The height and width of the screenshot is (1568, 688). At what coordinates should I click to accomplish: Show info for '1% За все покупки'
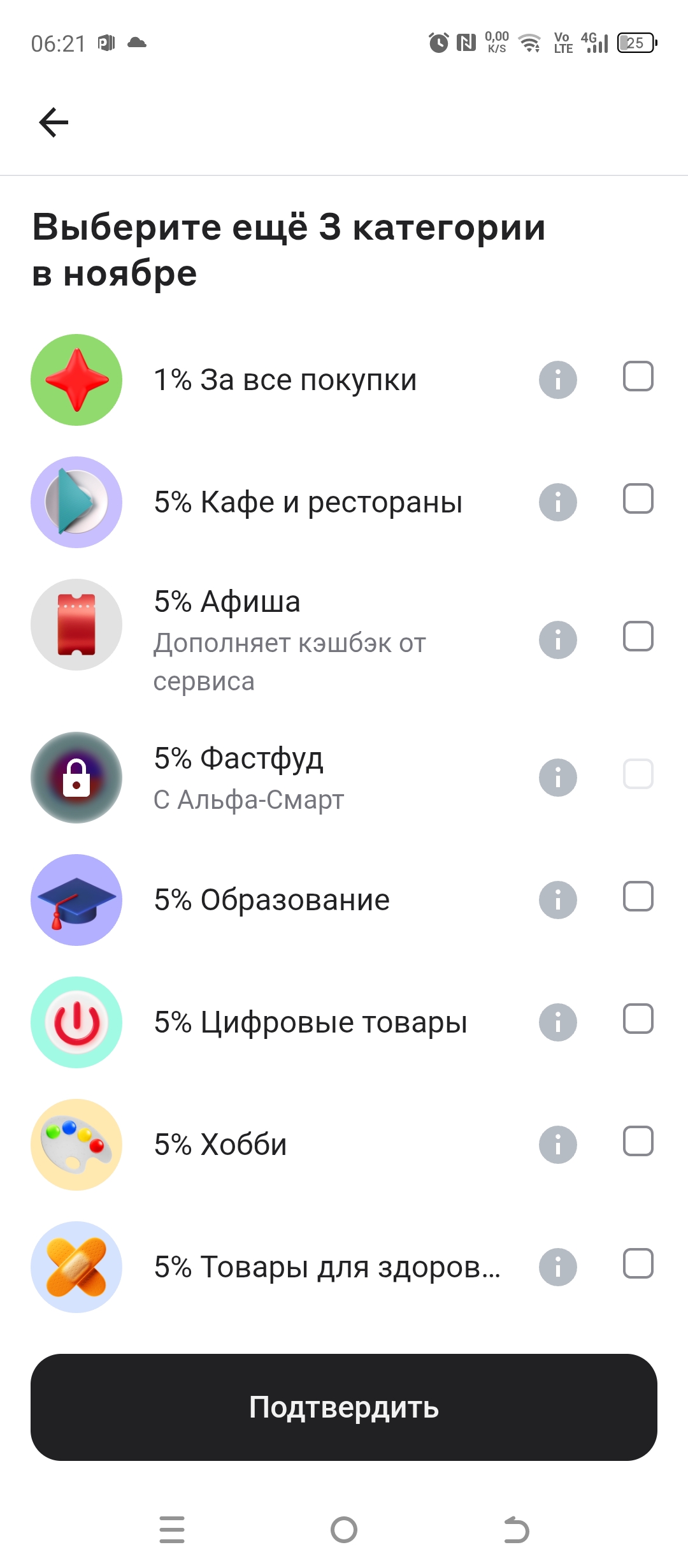click(x=557, y=380)
